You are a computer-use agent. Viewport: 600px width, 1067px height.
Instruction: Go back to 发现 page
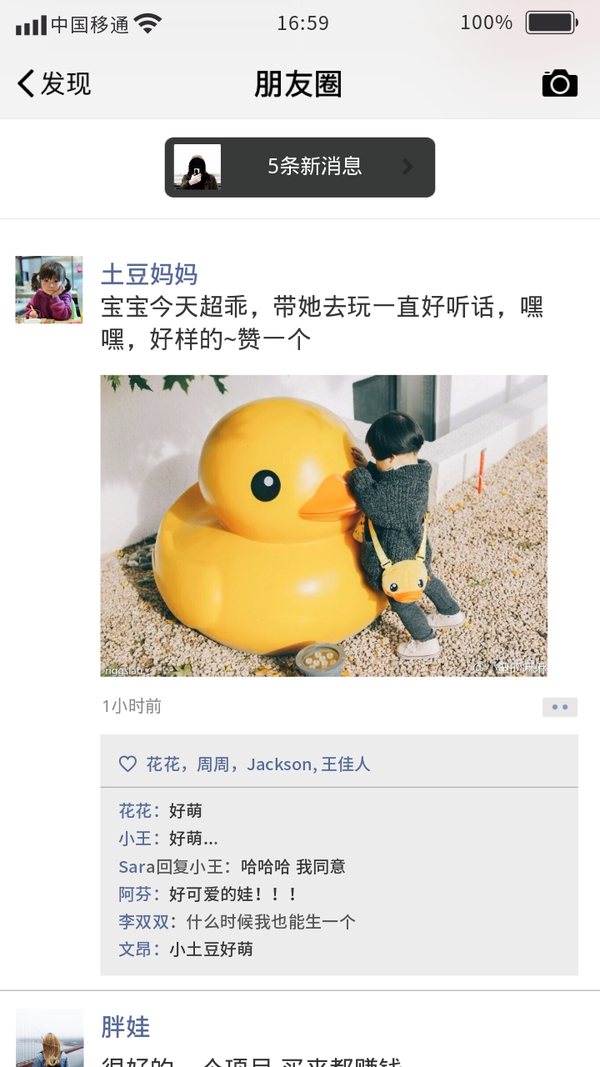55,84
